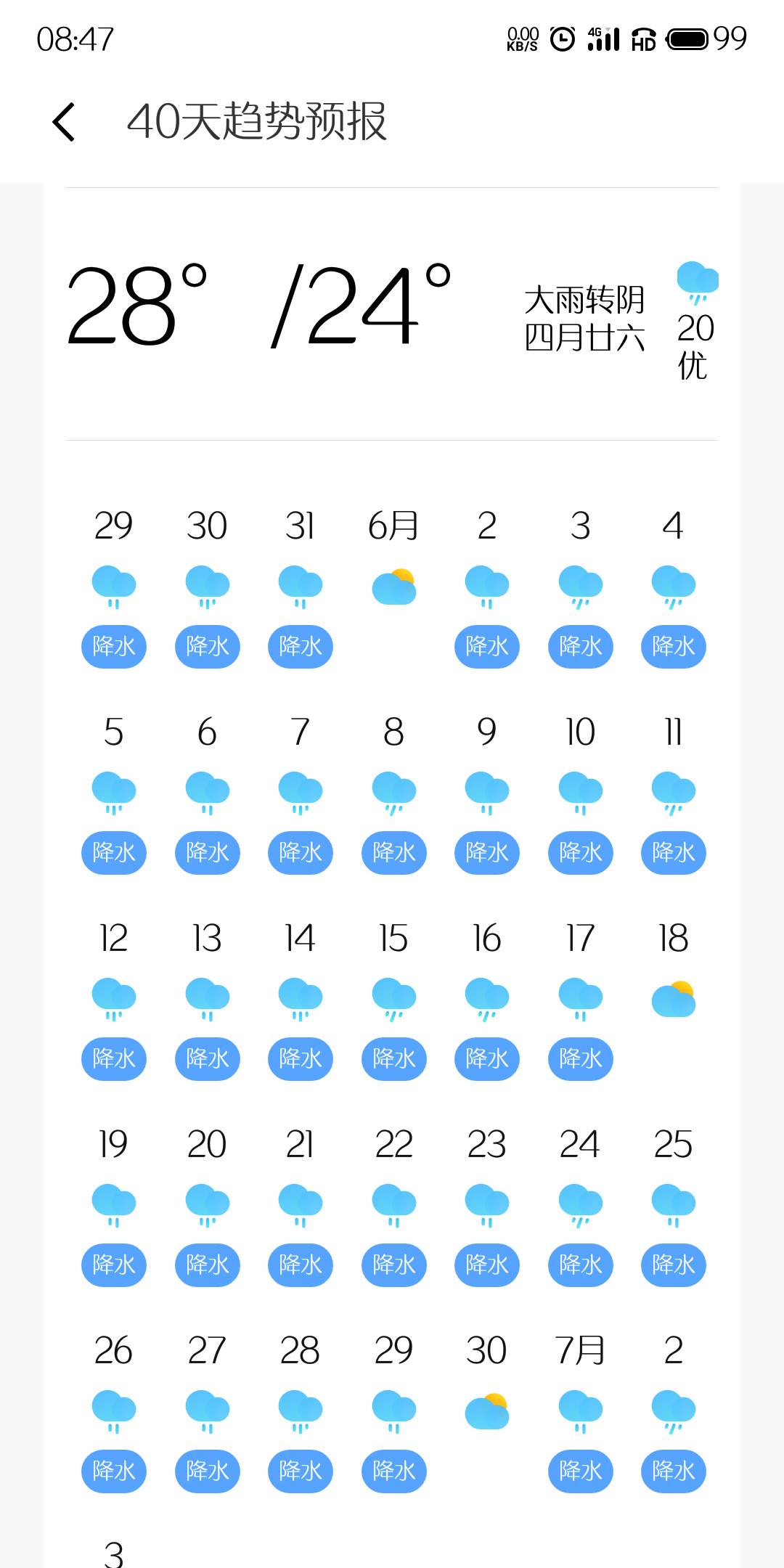Select day 13 in the calendar
Viewport: 784px width, 1568px height.
(x=207, y=999)
